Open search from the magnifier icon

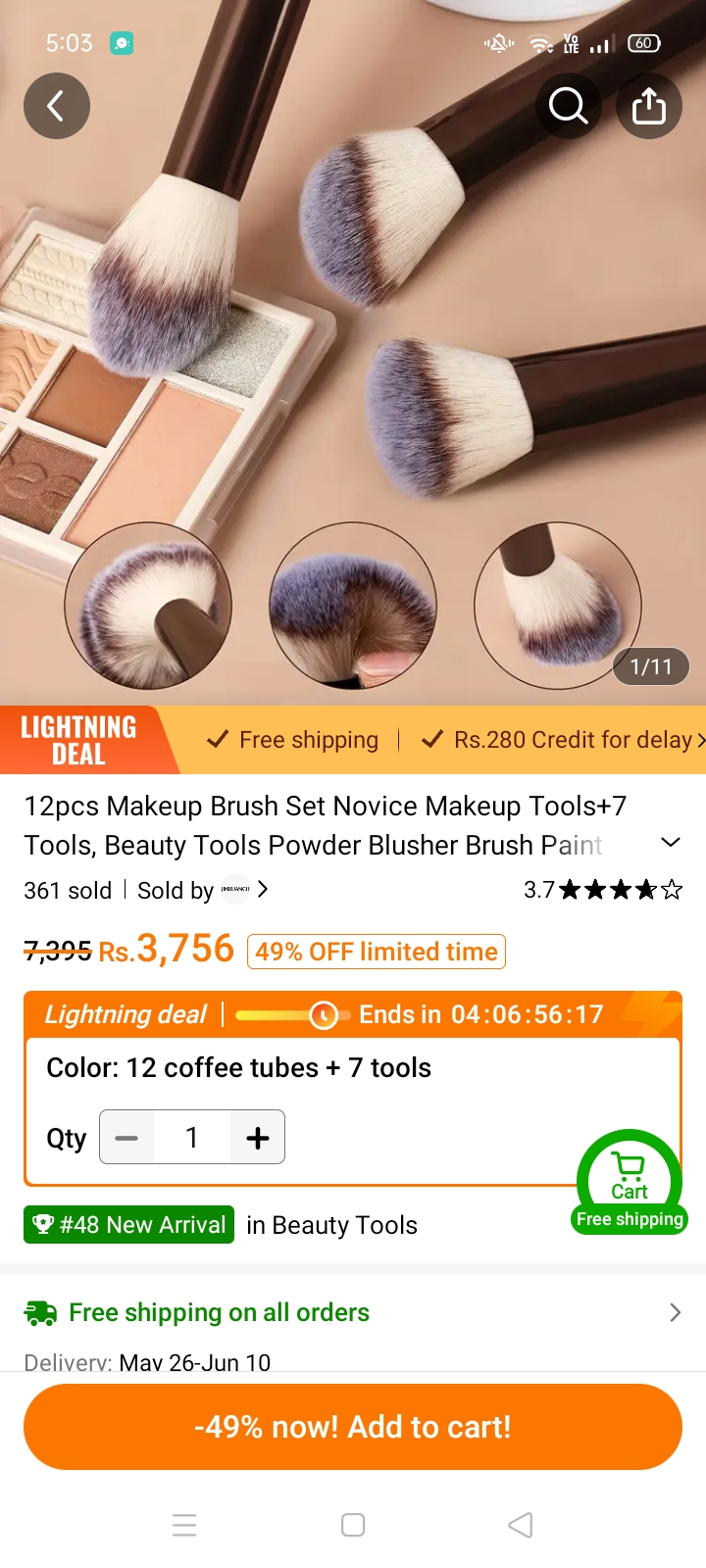pos(569,106)
